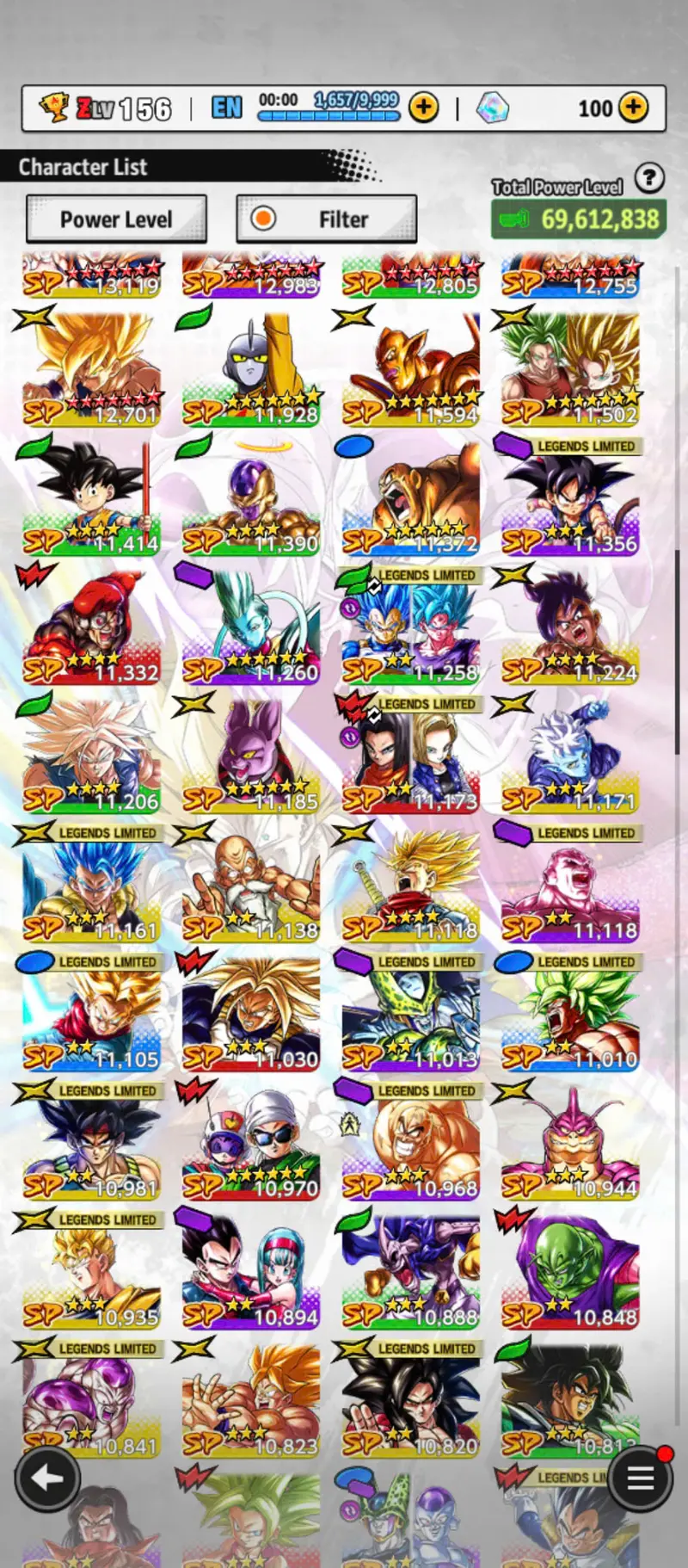View the character with power 10,848

[571, 1274]
